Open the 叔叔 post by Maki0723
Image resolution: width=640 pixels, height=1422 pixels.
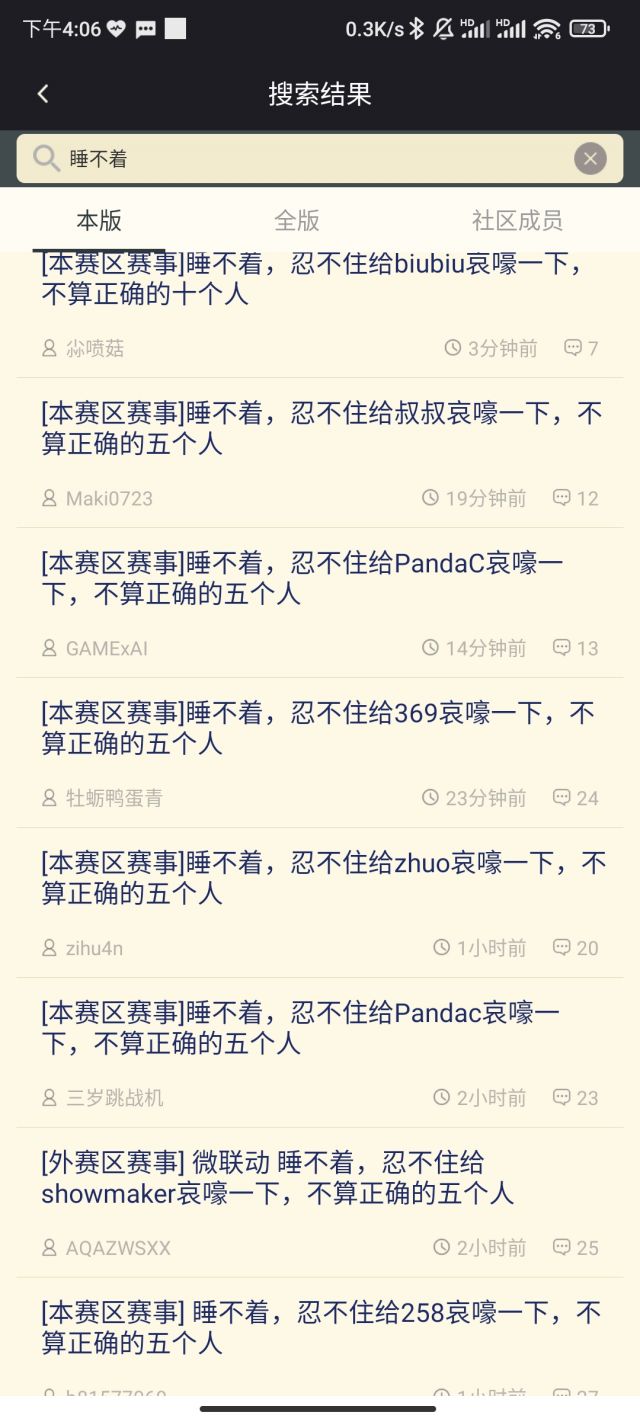(x=320, y=453)
